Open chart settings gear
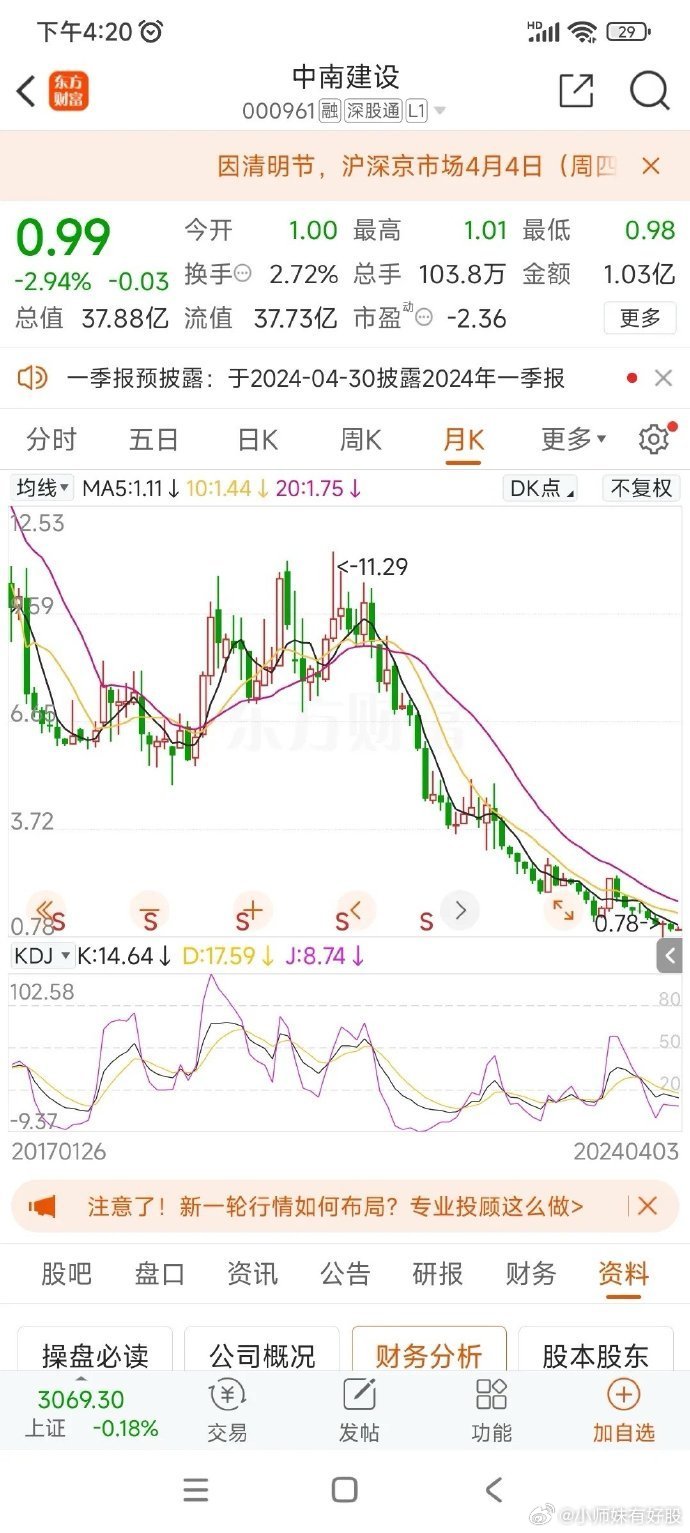 click(x=654, y=439)
